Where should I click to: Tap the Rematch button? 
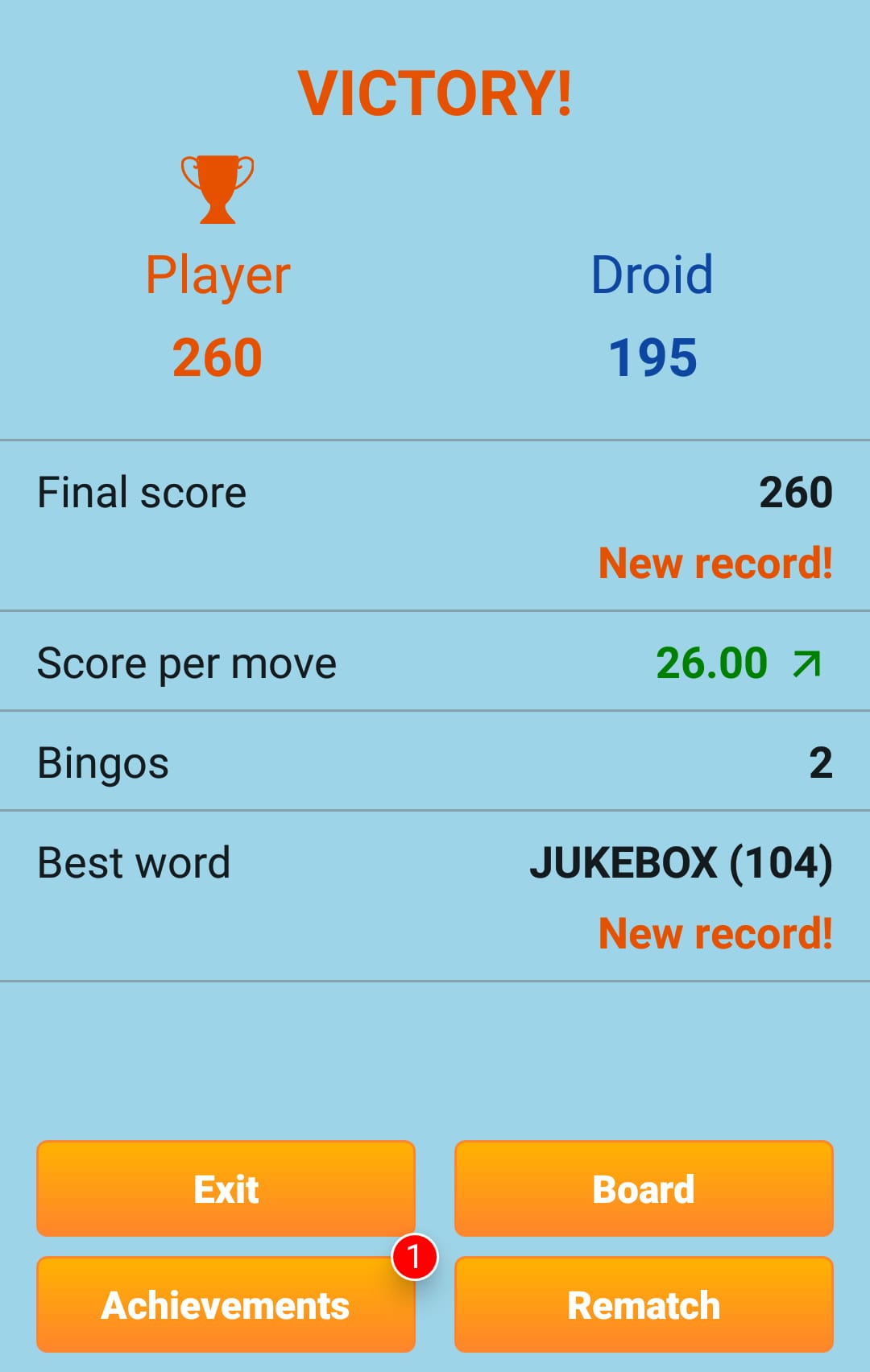coord(643,1304)
